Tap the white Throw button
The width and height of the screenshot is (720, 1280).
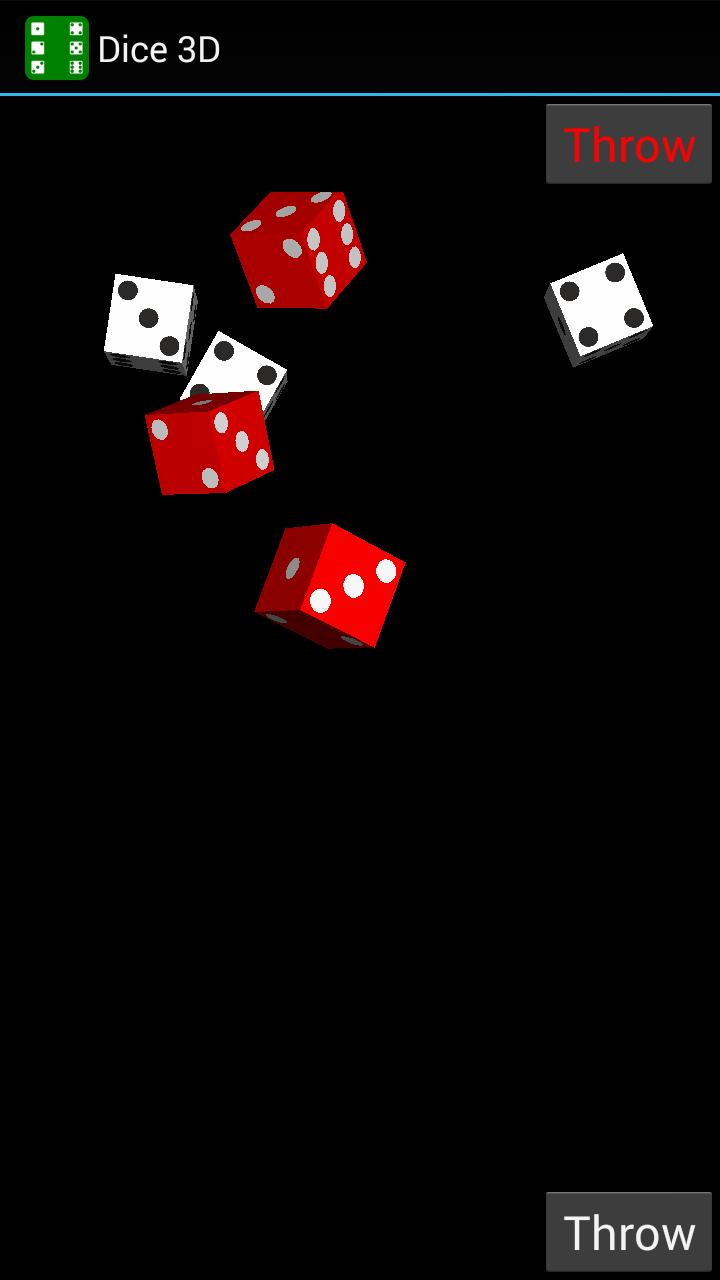pyautogui.click(x=628, y=1232)
